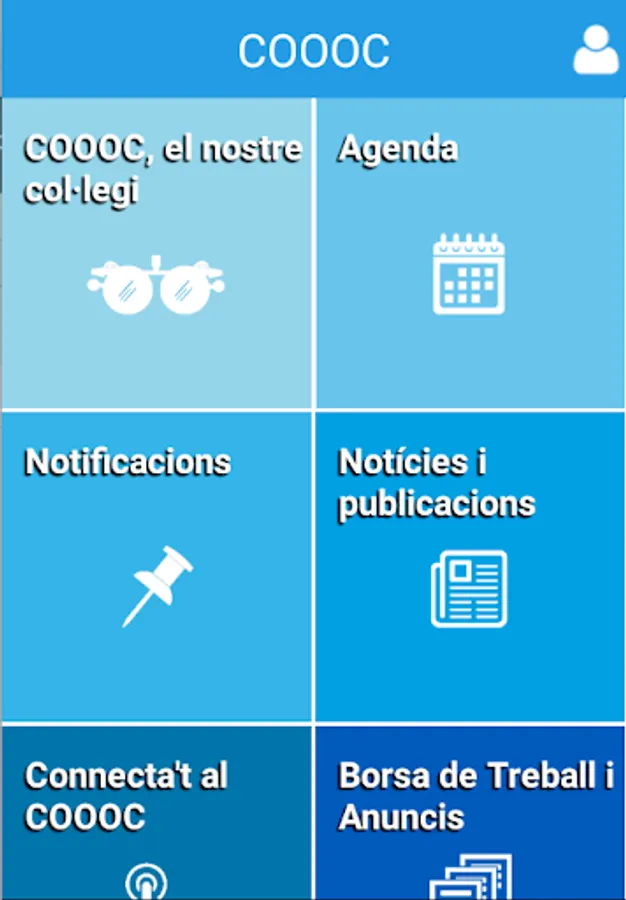
Task: Open Borsa de Treball i Anuncis
Action: [471, 813]
